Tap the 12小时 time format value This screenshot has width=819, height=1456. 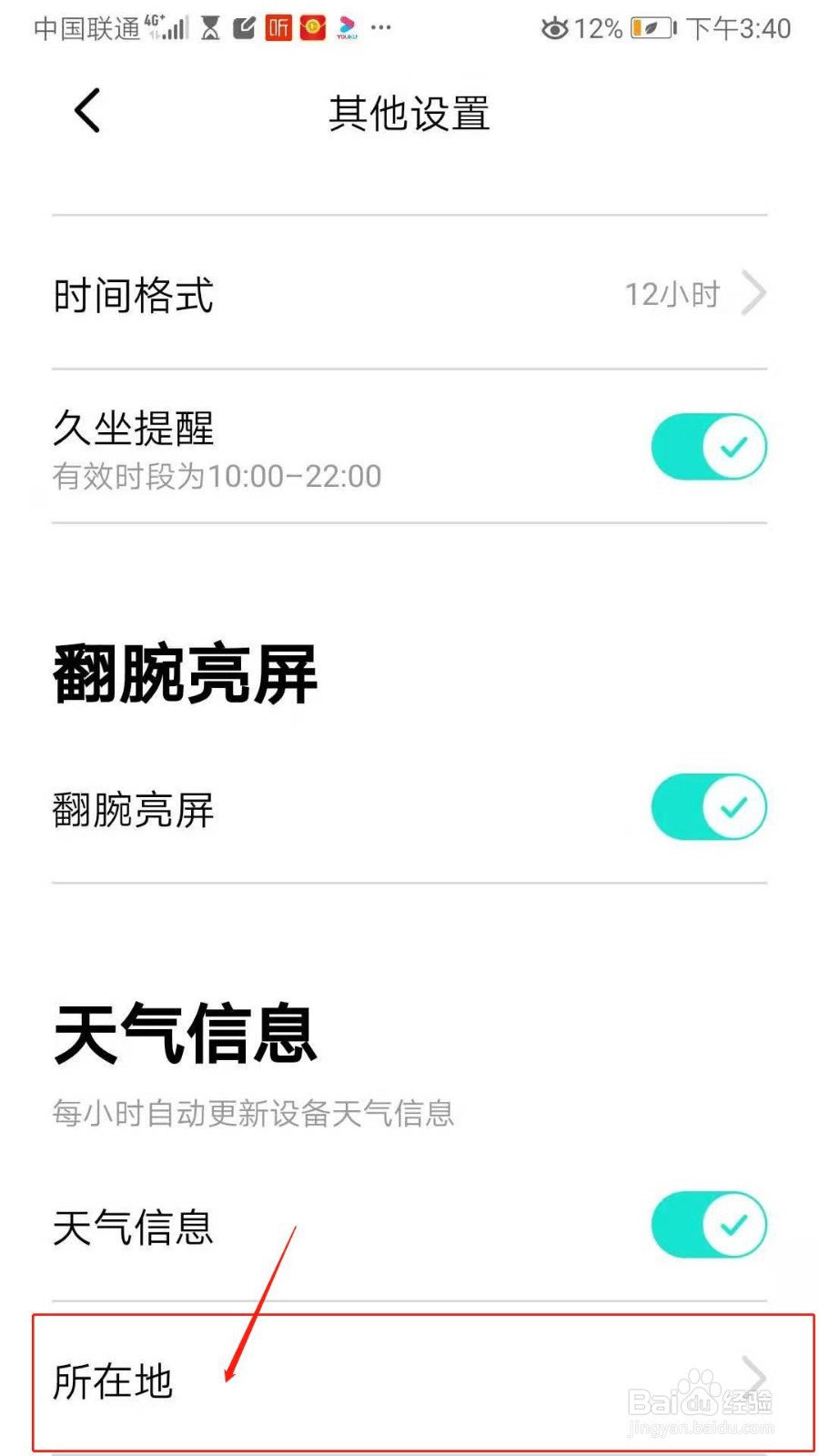[x=671, y=293]
